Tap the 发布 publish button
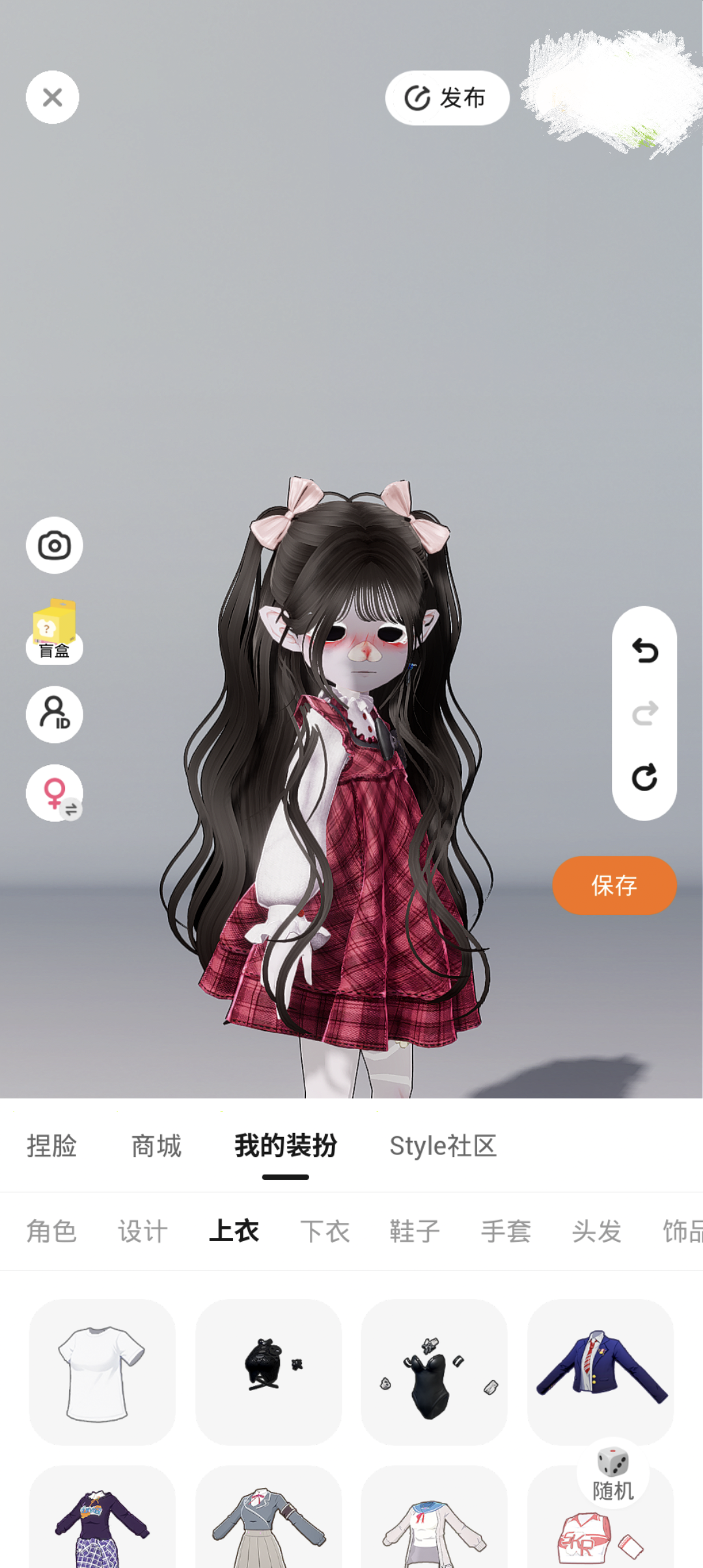This screenshot has height=1568, width=703. click(x=447, y=98)
